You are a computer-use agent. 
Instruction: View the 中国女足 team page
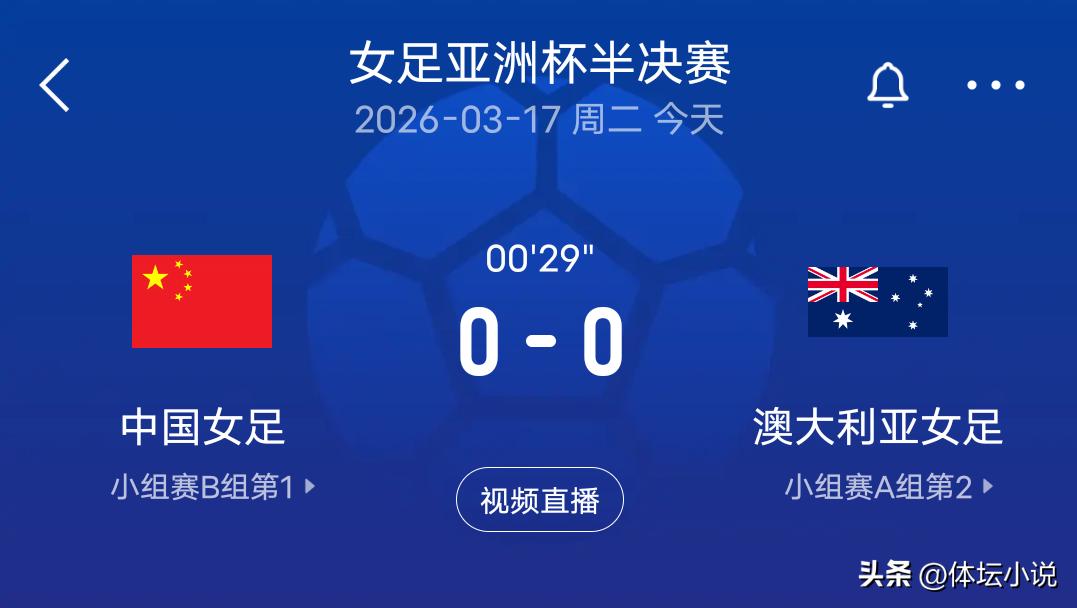pos(203,428)
